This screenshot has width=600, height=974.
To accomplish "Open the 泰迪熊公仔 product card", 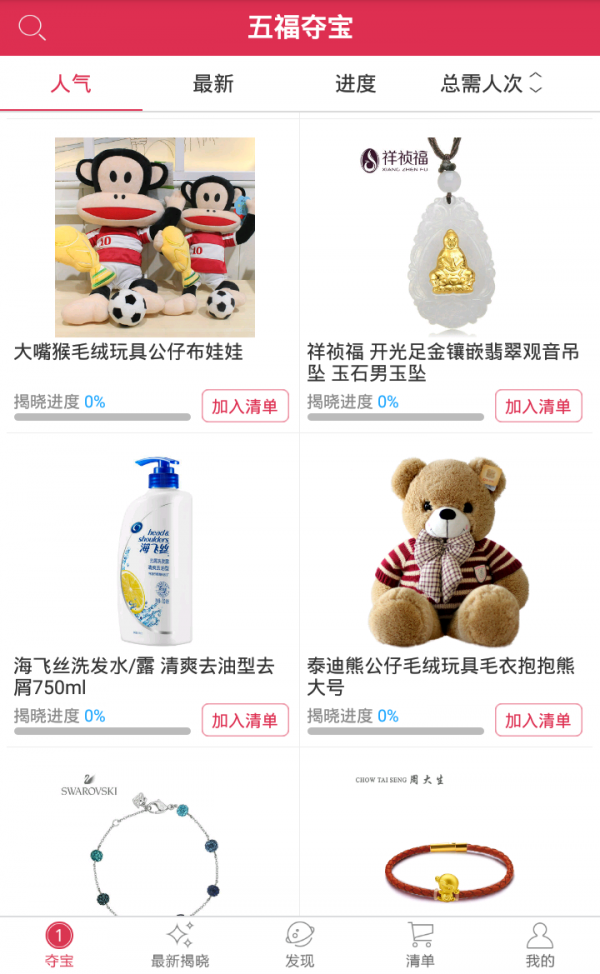I will [x=445, y=550].
